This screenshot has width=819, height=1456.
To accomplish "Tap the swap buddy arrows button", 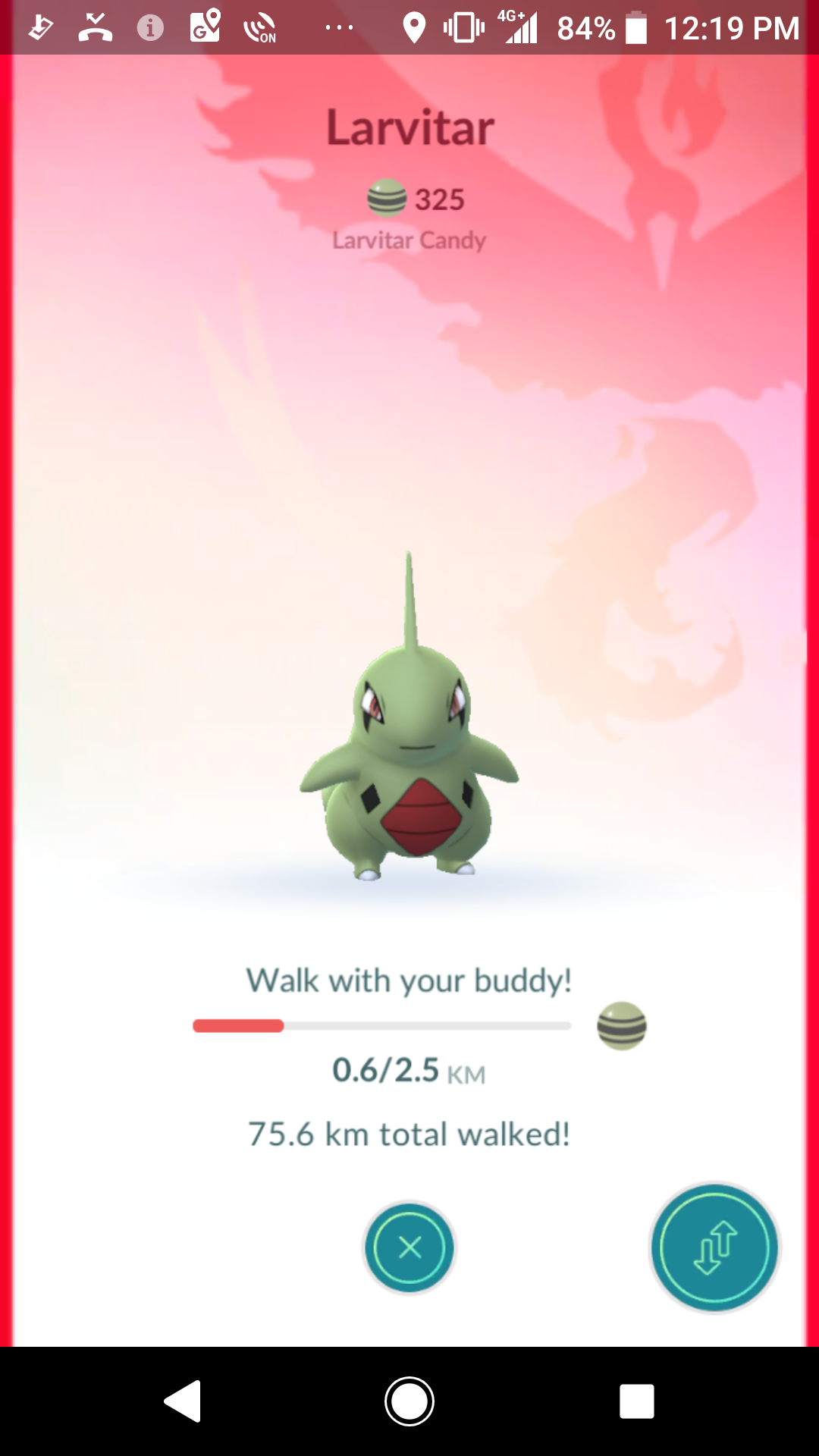I will 714,1247.
